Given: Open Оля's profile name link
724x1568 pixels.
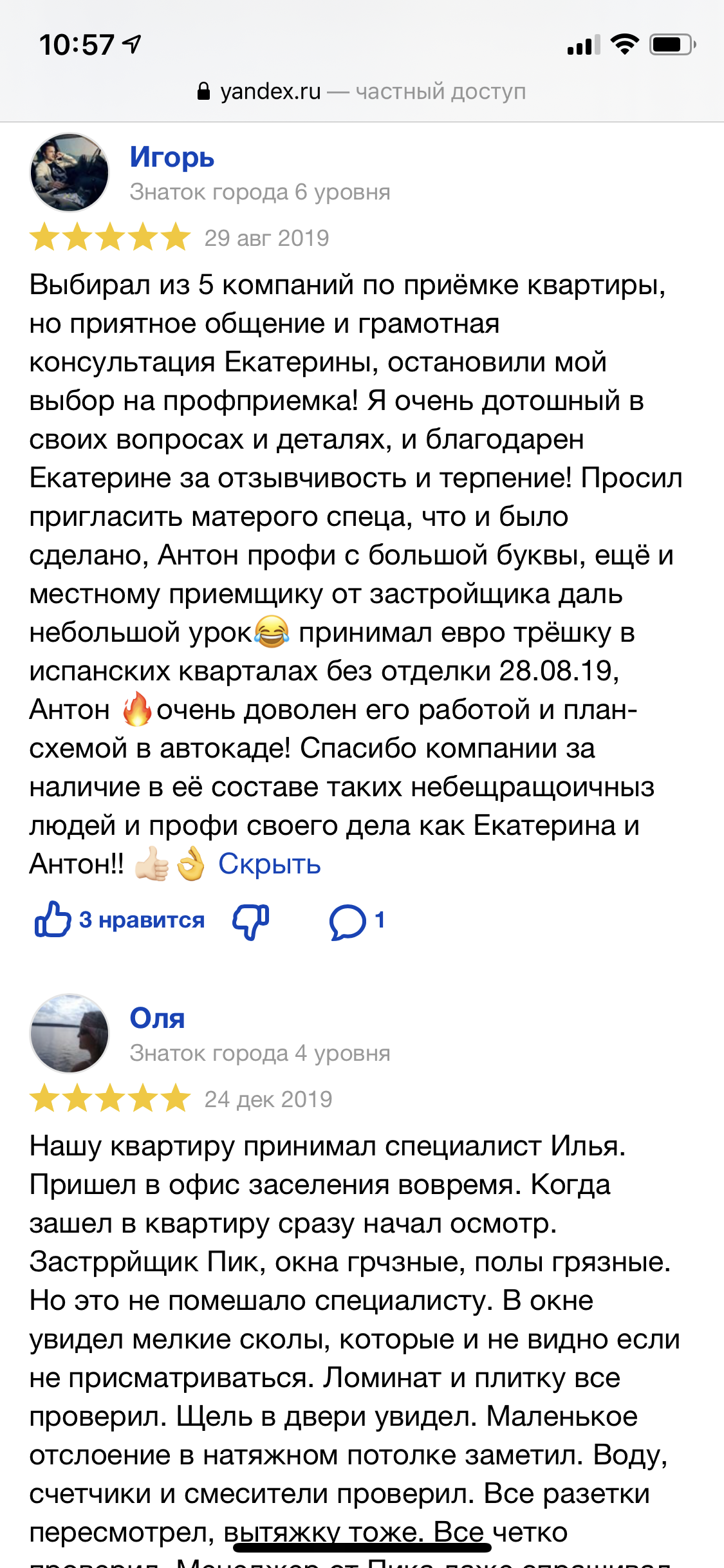Looking at the screenshot, I should [157, 1018].
